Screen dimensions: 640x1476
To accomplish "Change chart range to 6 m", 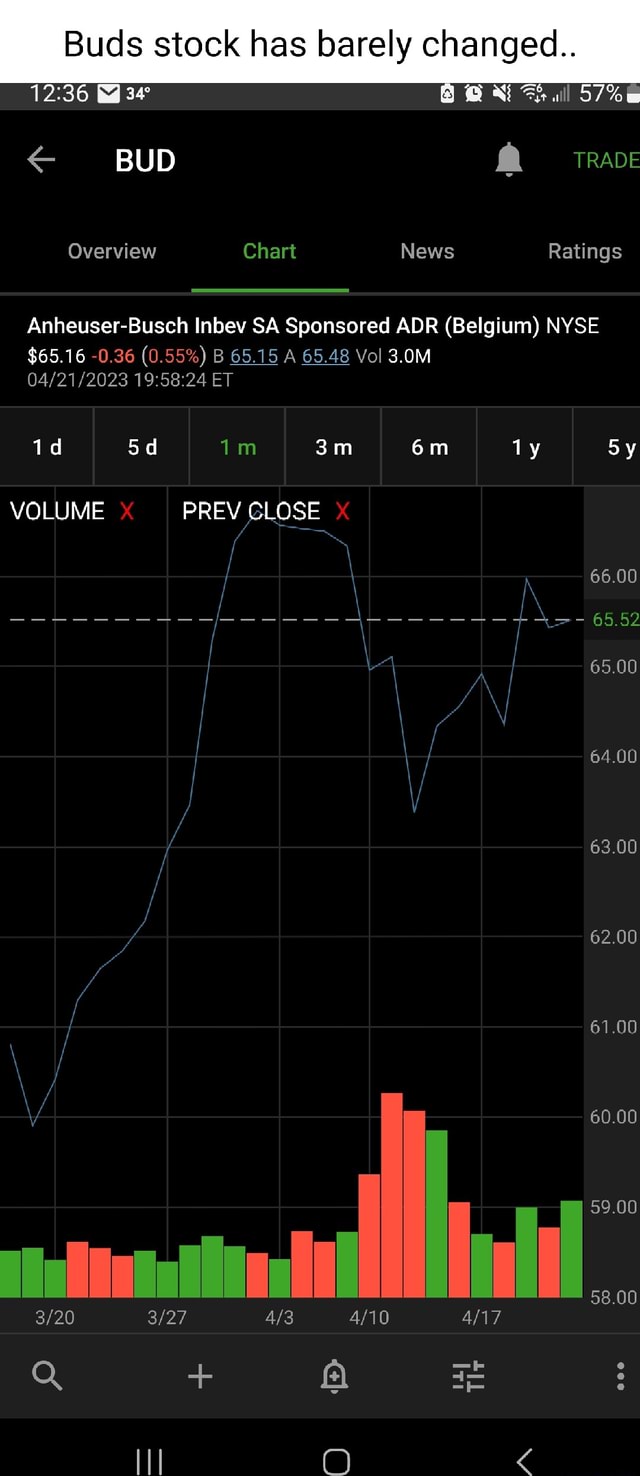I will (x=429, y=447).
